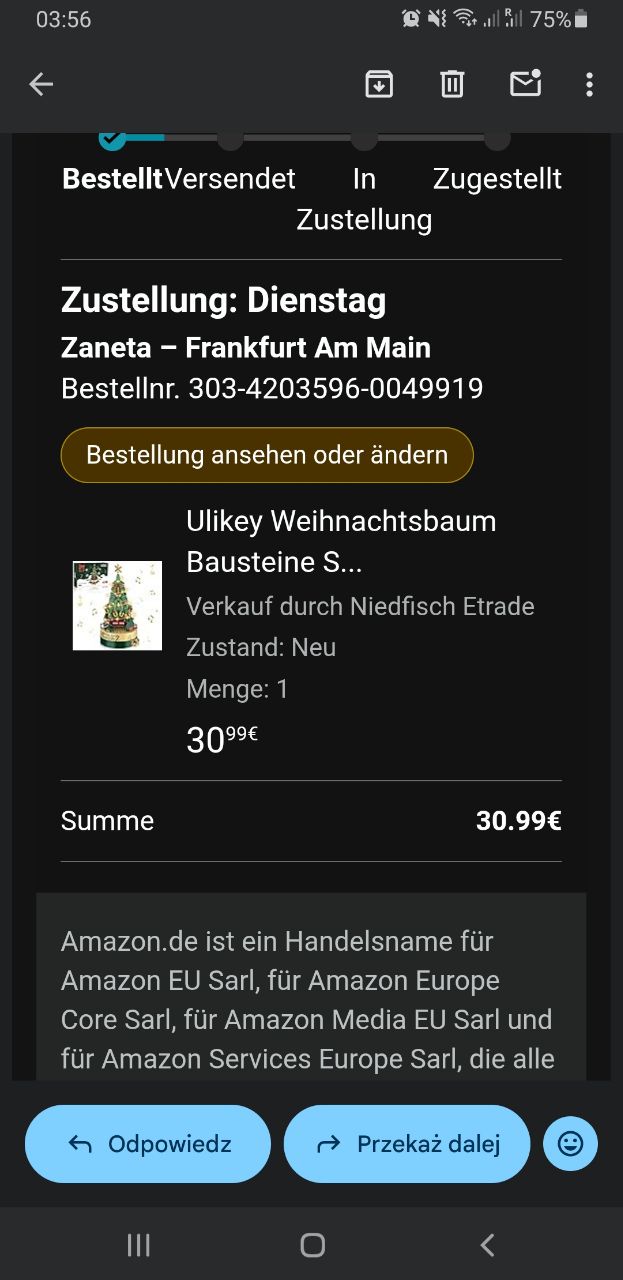This screenshot has width=623, height=1280.
Task: Forward email using Przekaż dalej
Action: coord(407,1144)
